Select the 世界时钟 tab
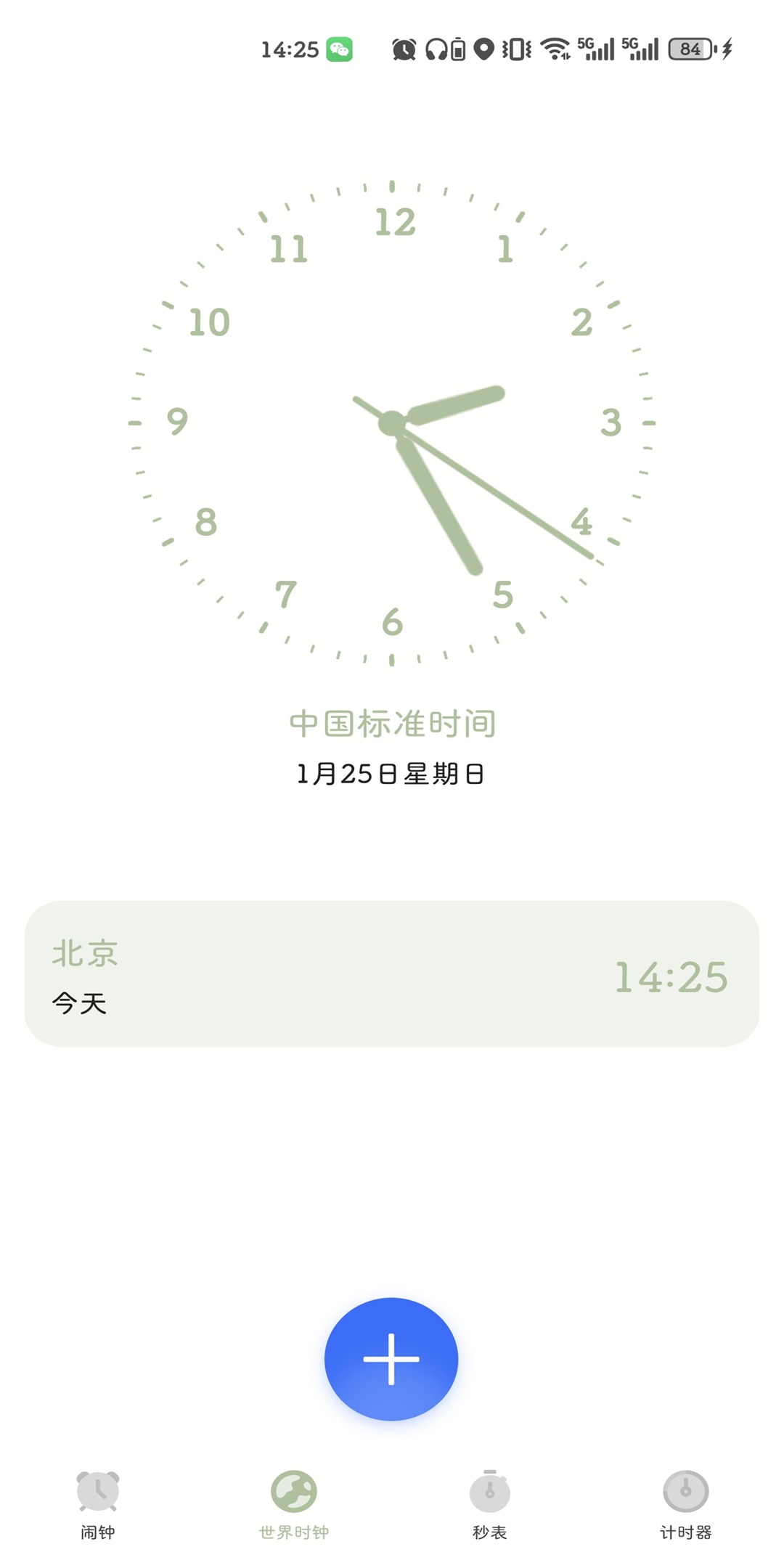The image size is (784, 1568). (294, 1504)
